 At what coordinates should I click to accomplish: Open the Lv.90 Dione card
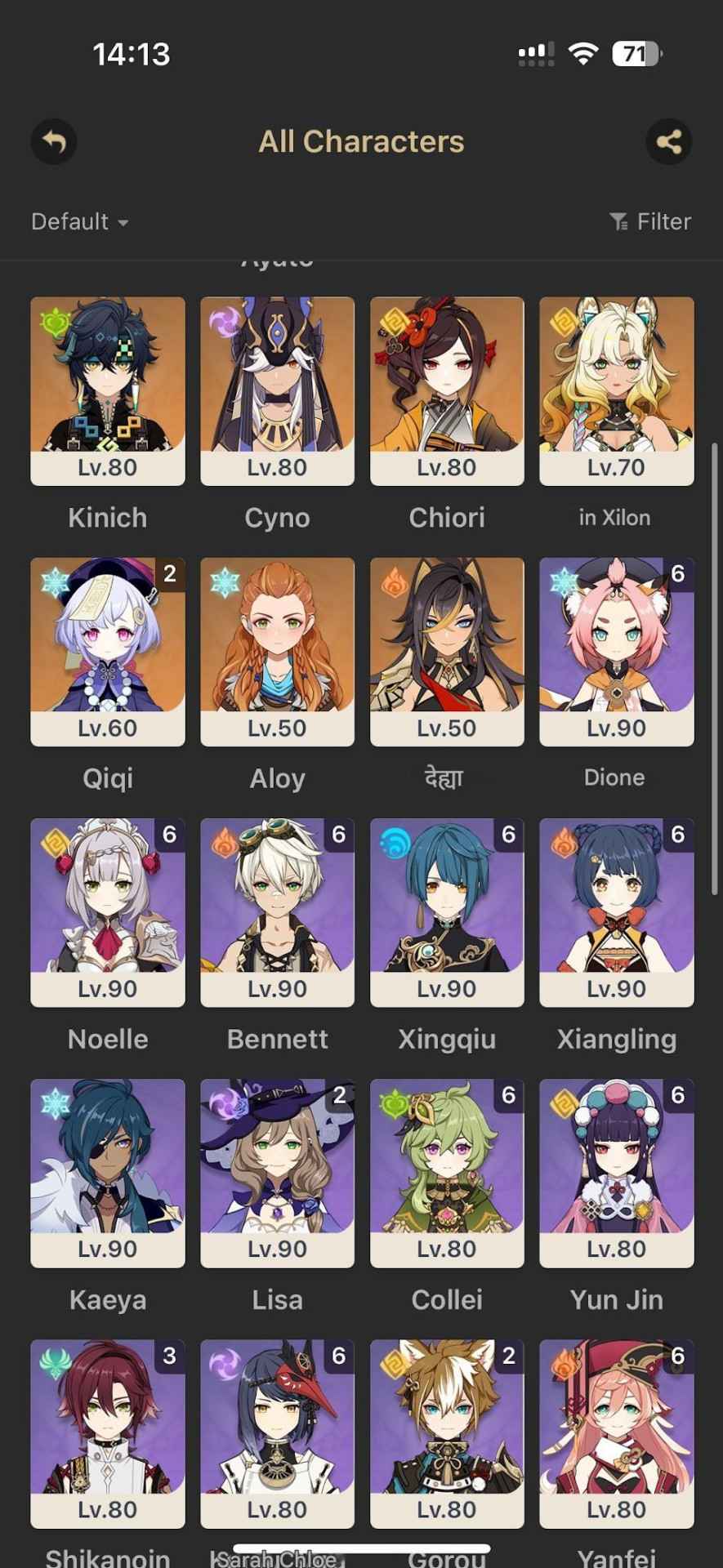[x=616, y=651]
